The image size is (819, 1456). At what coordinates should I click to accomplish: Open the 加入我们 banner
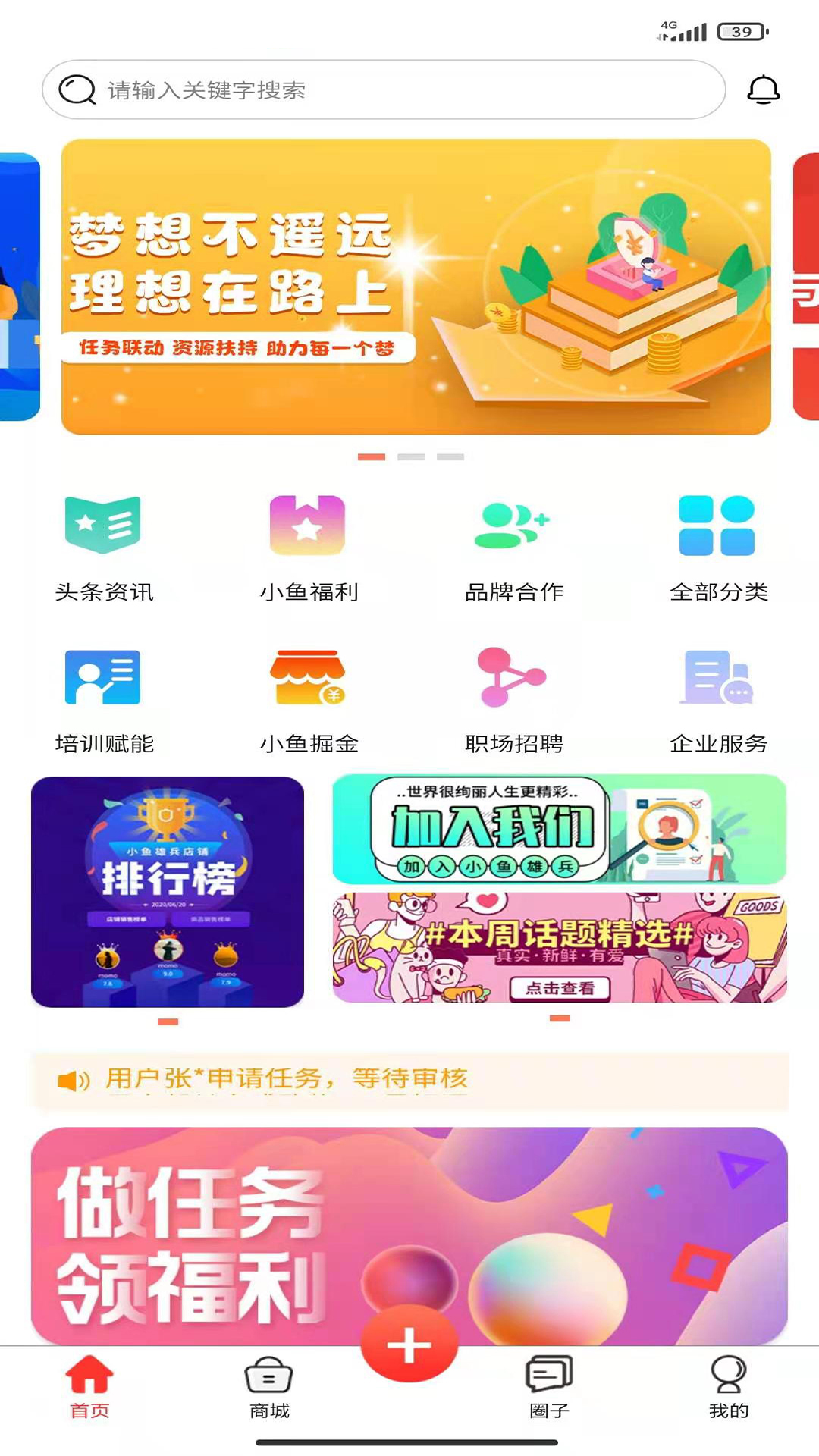[559, 830]
